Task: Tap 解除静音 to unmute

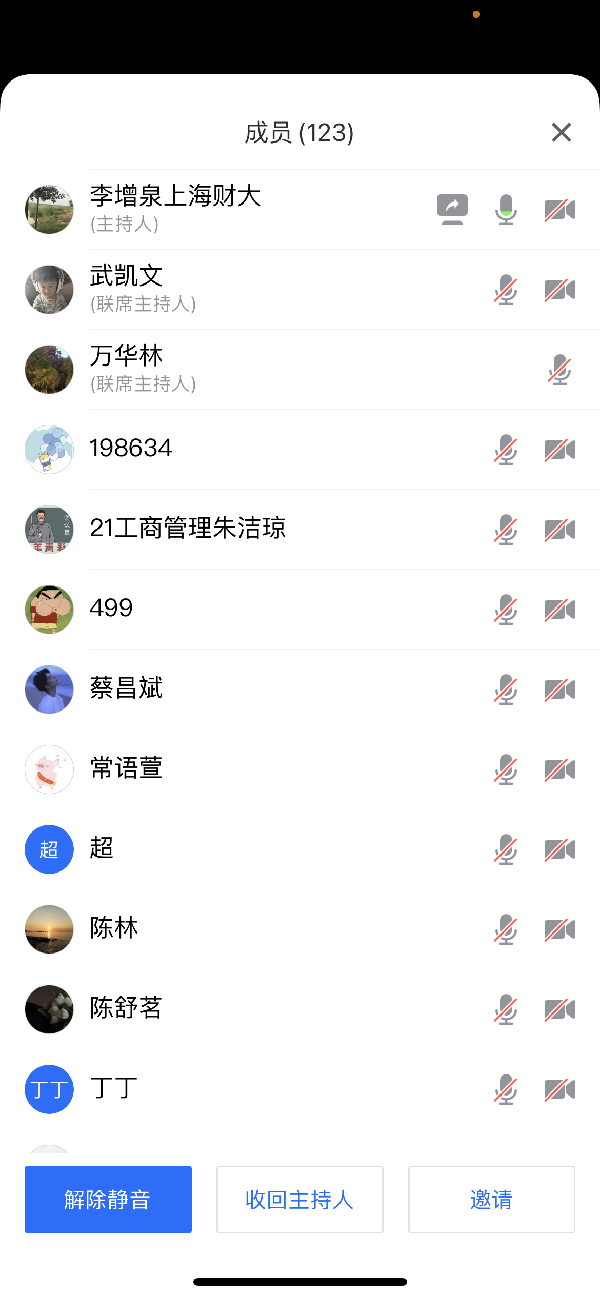Action: 108,1199
